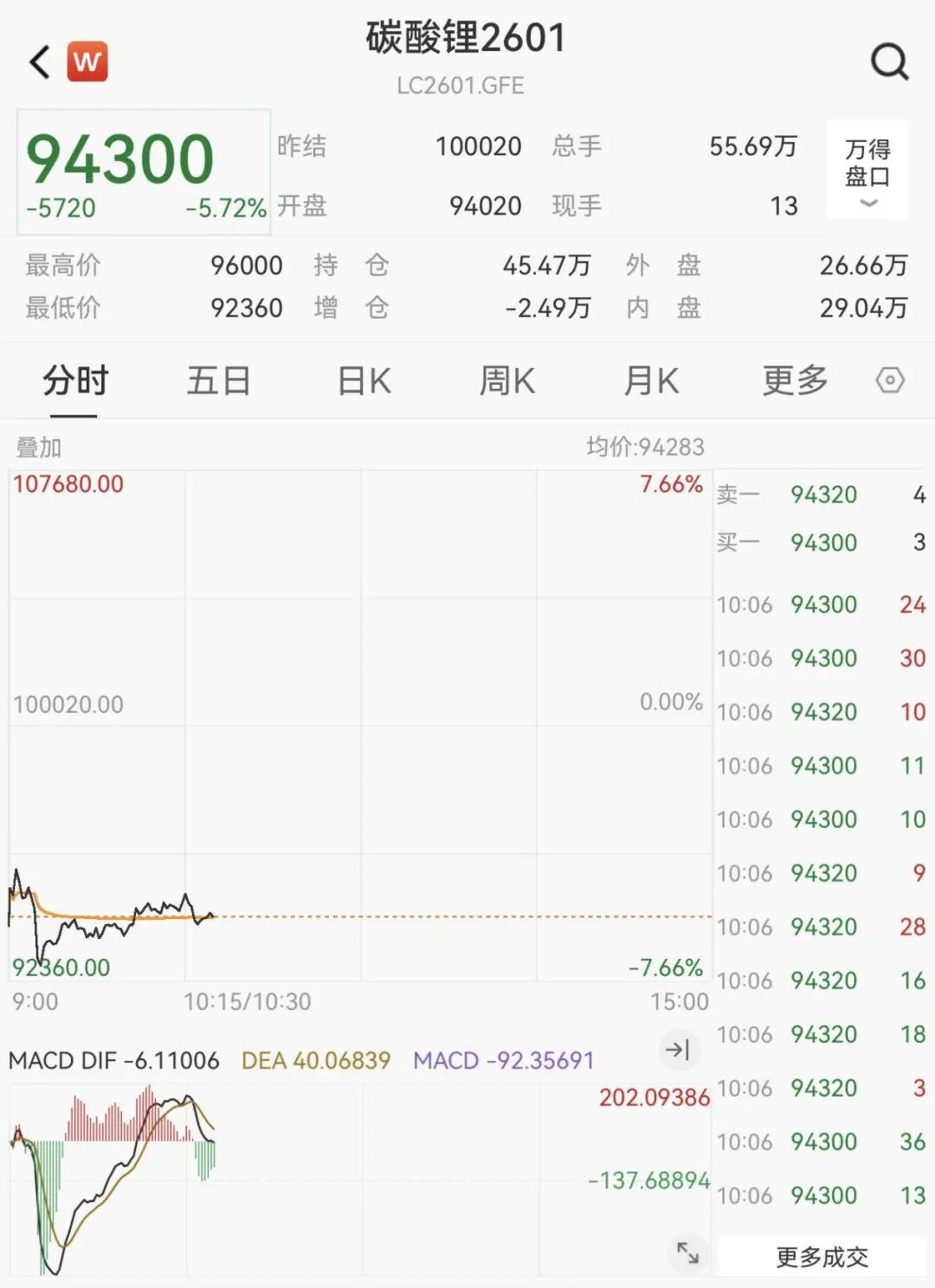The width and height of the screenshot is (935, 1288).
Task: Select the 月K monthly chart tab
Action: [x=651, y=380]
